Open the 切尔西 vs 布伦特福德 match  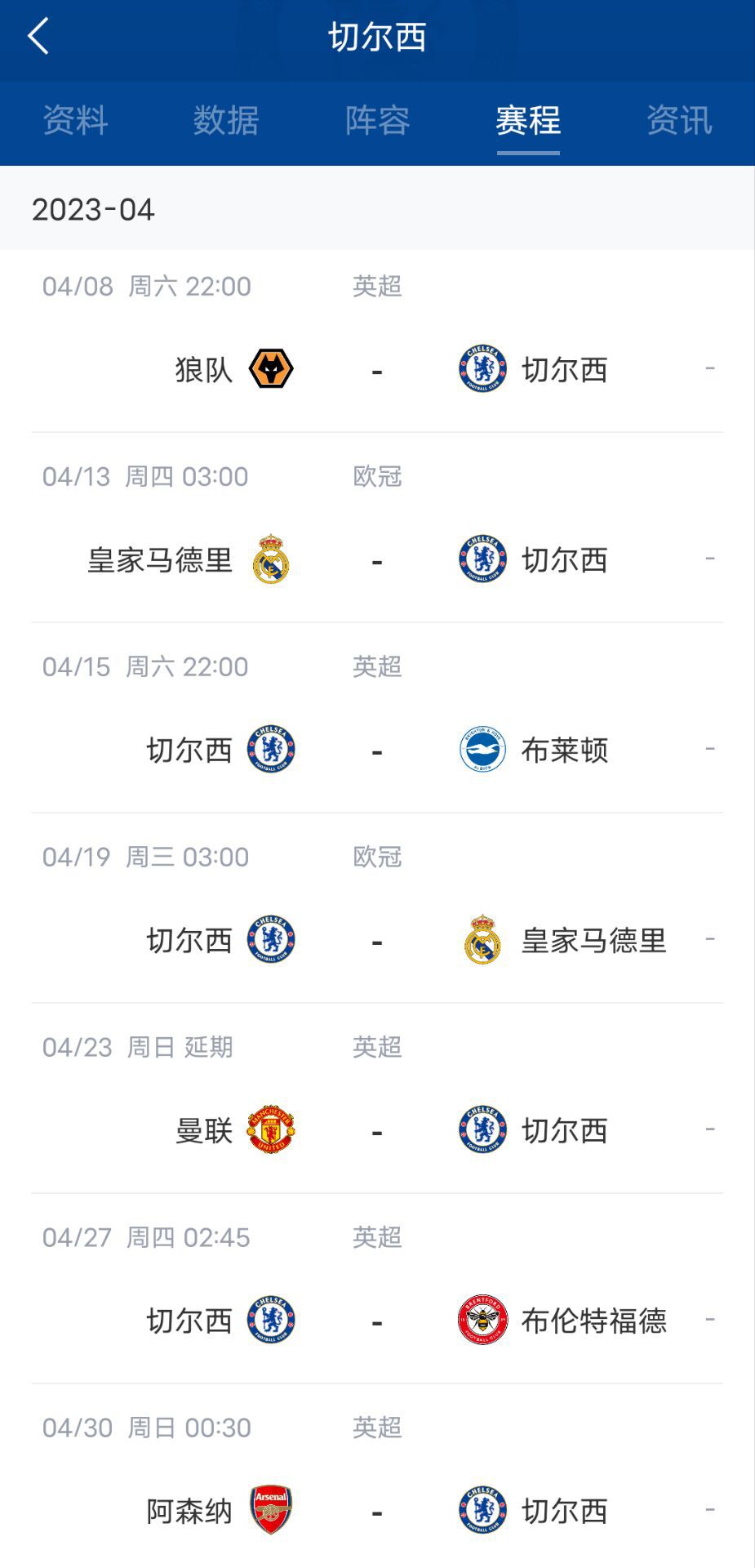377,1321
